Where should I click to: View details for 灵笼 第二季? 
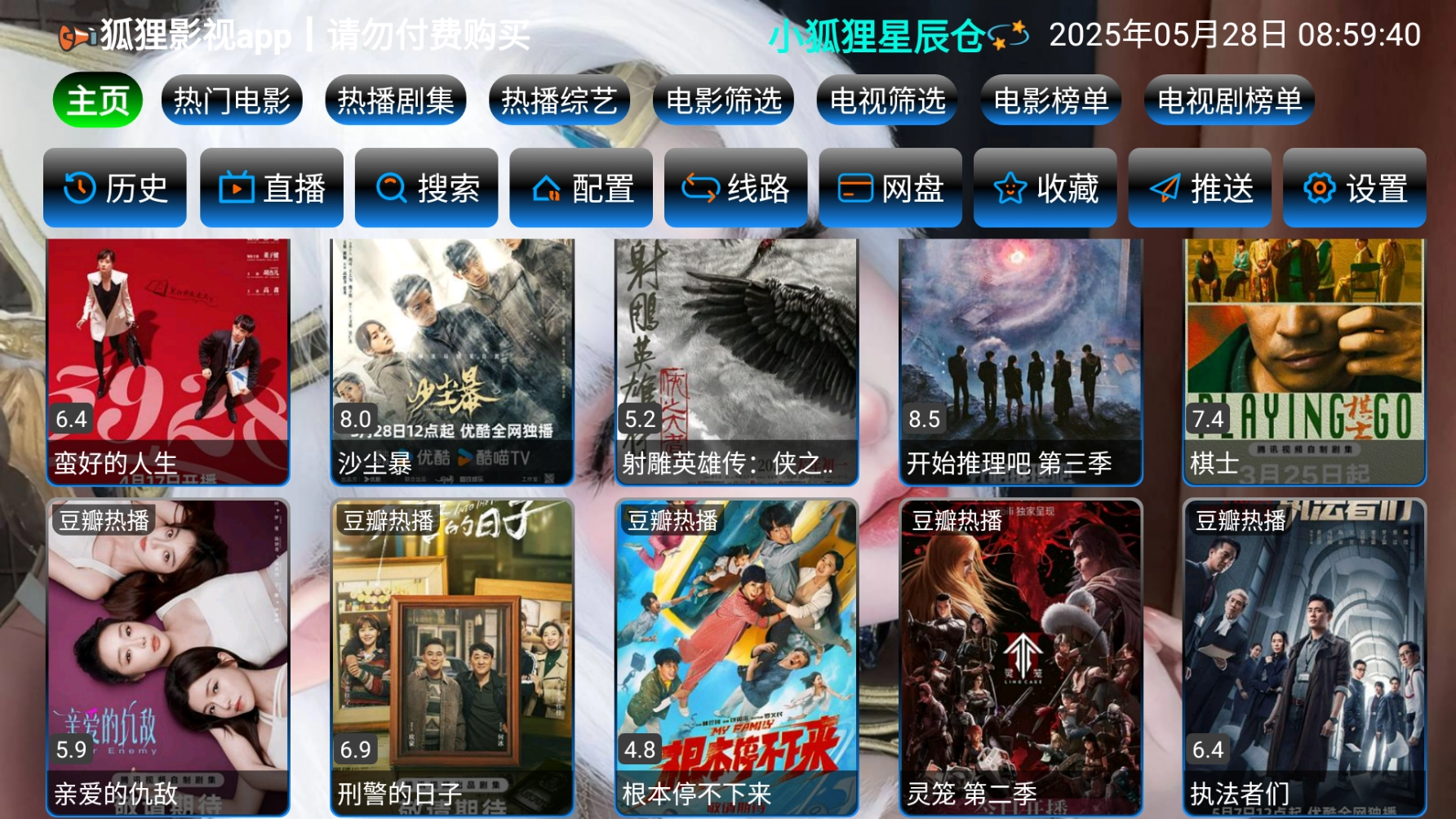click(x=1020, y=657)
